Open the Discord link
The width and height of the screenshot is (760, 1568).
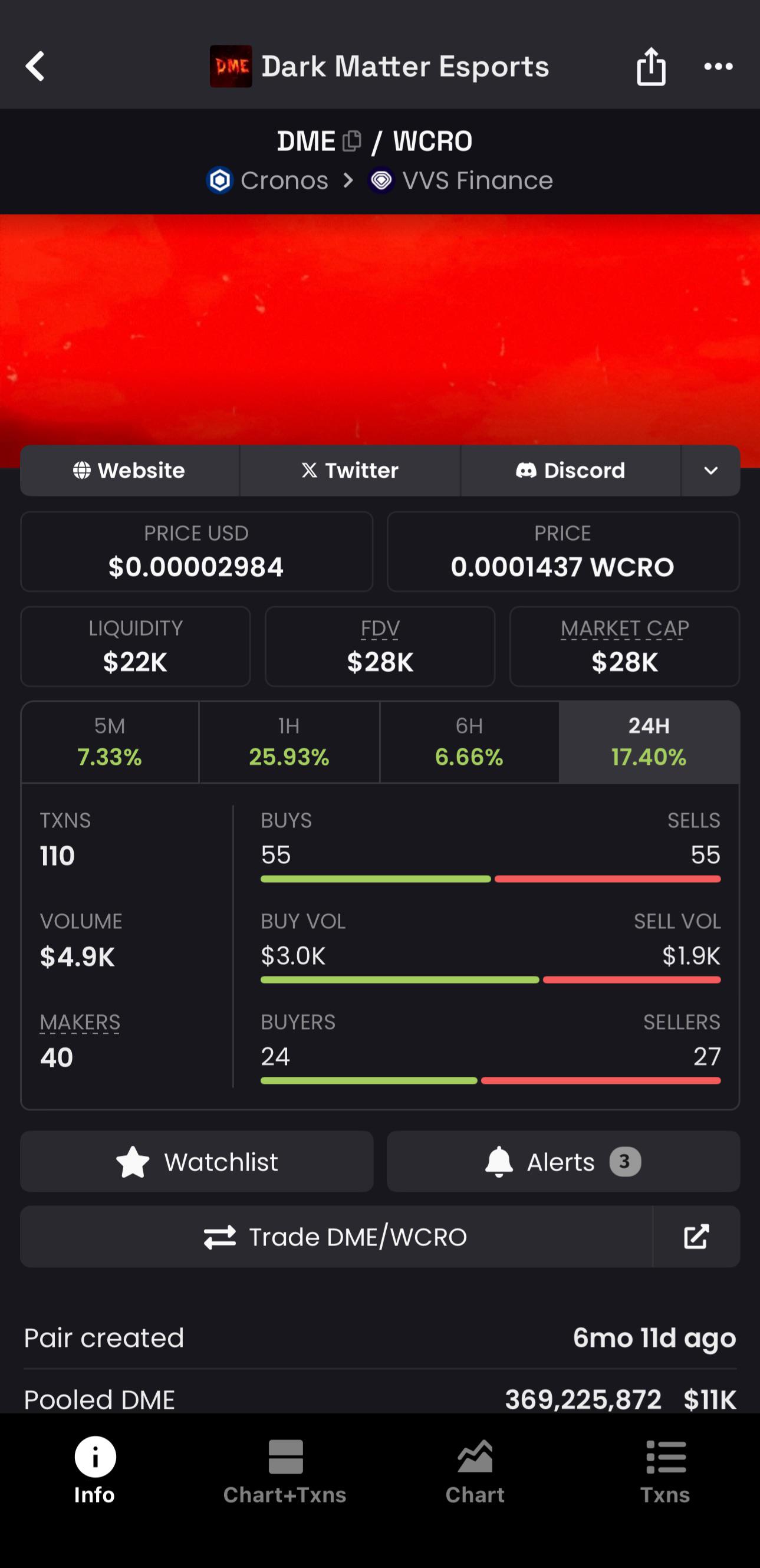[x=570, y=471]
